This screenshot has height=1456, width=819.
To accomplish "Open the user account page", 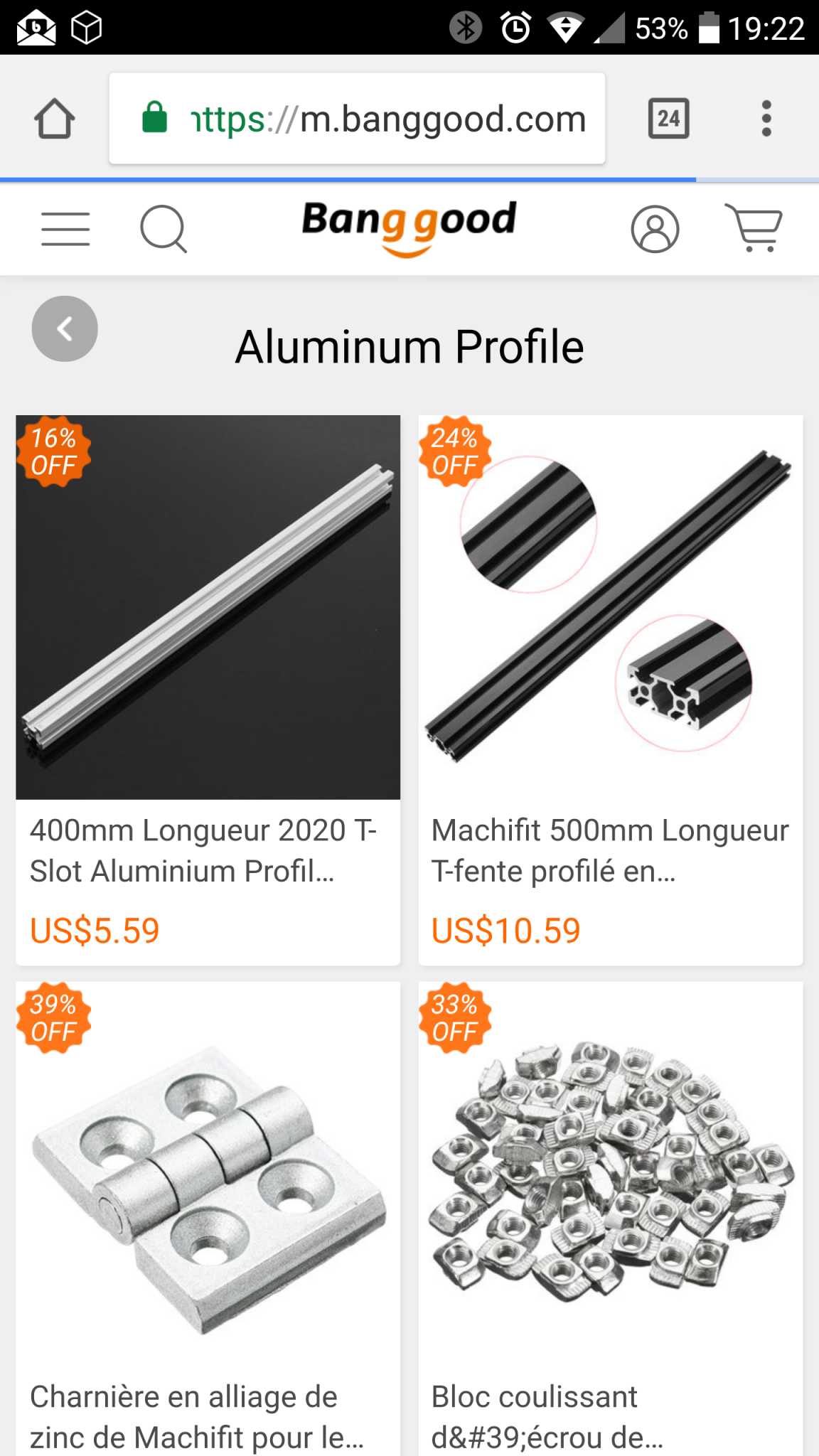I will [655, 229].
